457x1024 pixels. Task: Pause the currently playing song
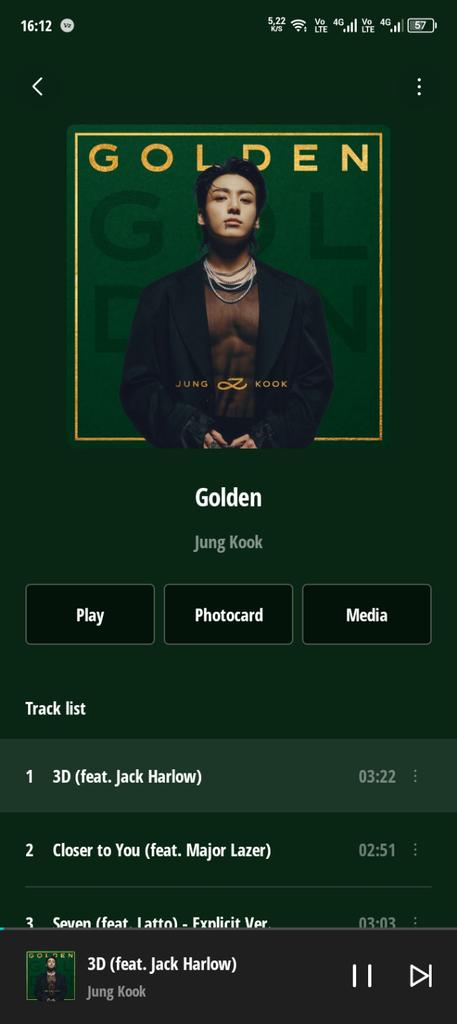362,976
